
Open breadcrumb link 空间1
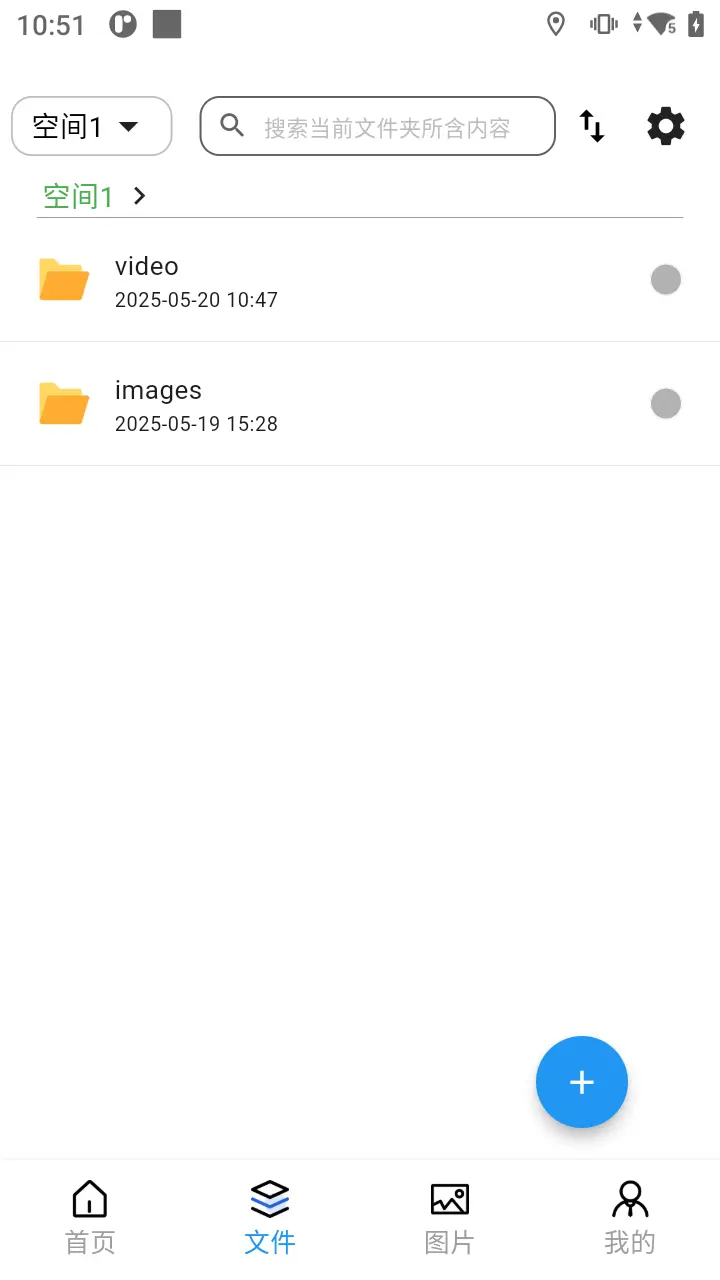[77, 196]
